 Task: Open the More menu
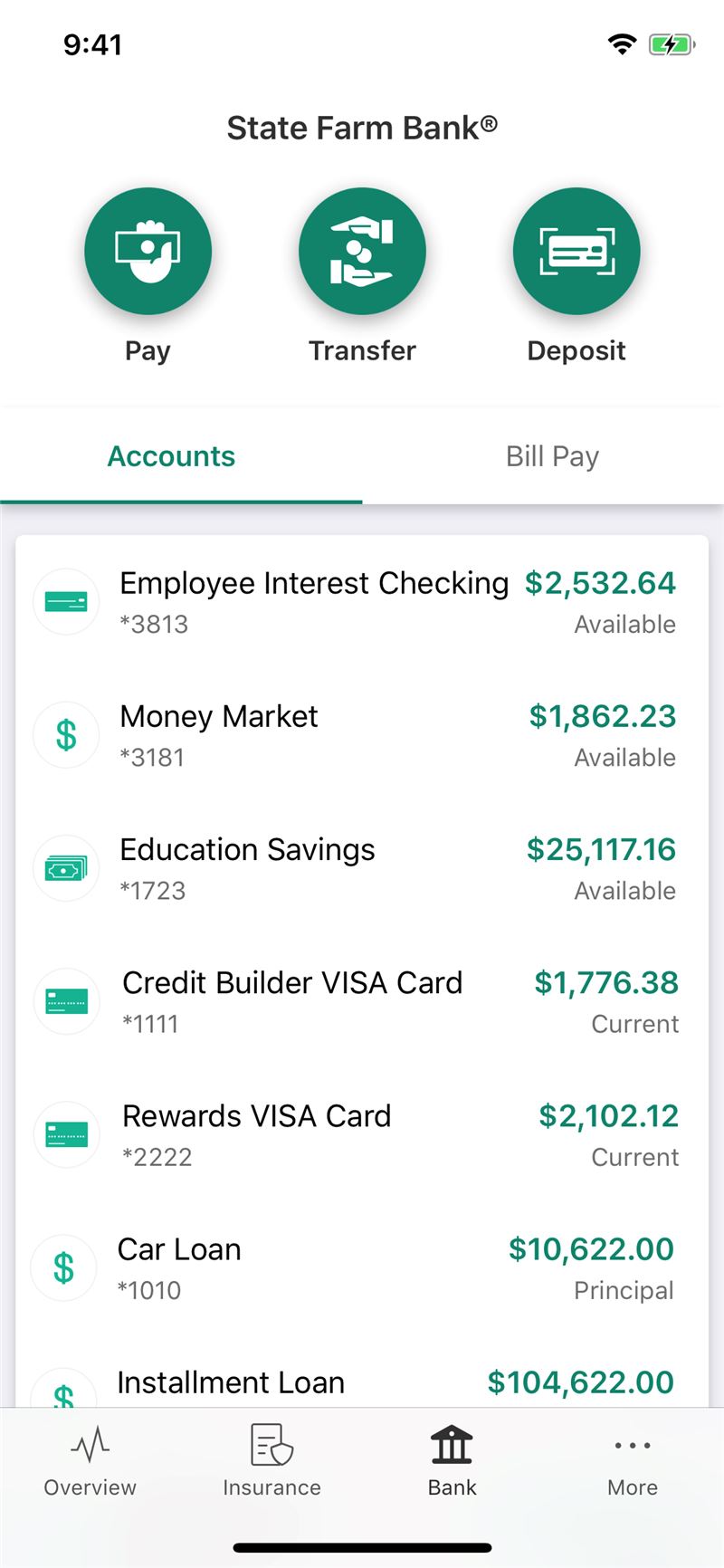coord(633,1461)
